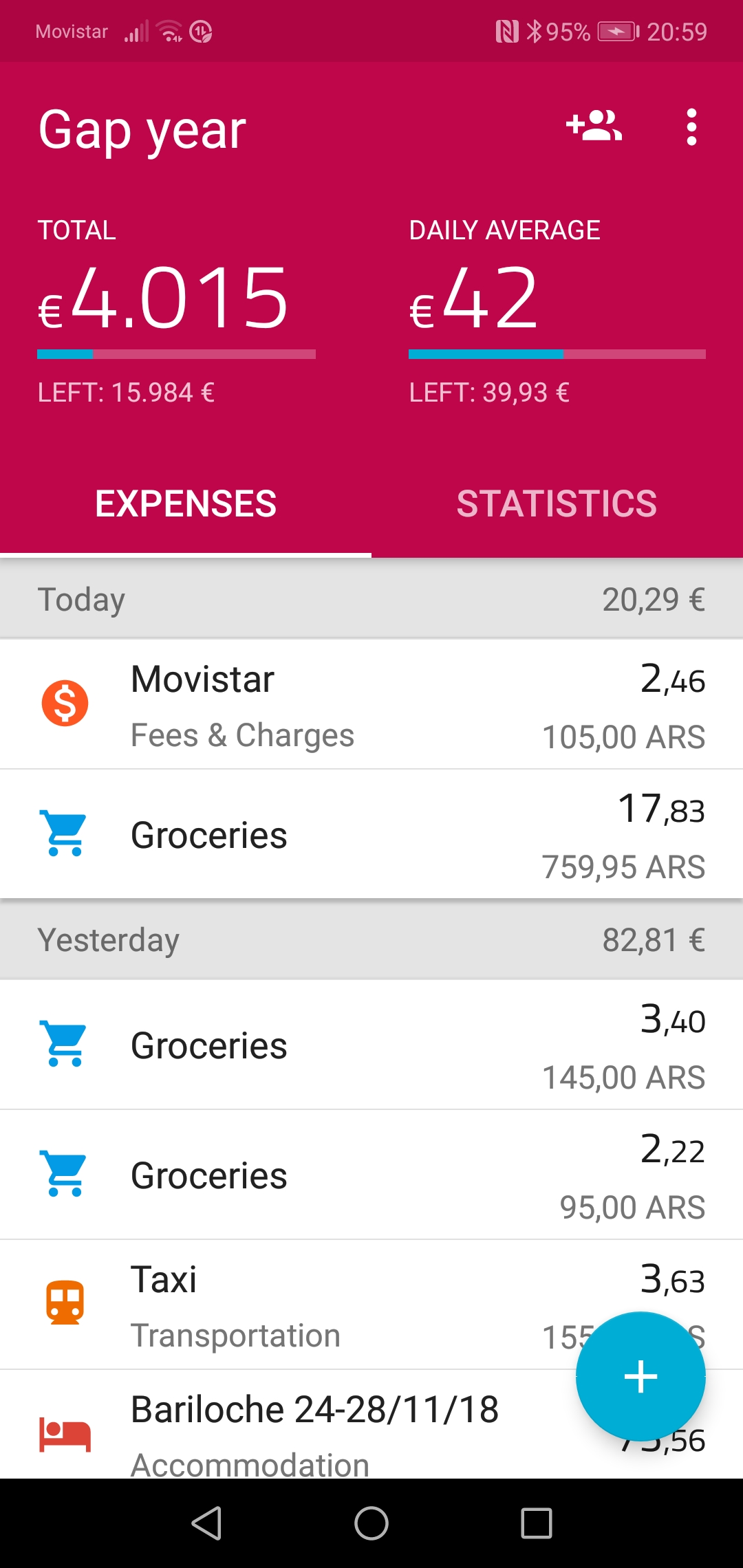View the 3,40 Groceries expense
Image resolution: width=743 pixels, height=1568 pixels.
[371, 1045]
